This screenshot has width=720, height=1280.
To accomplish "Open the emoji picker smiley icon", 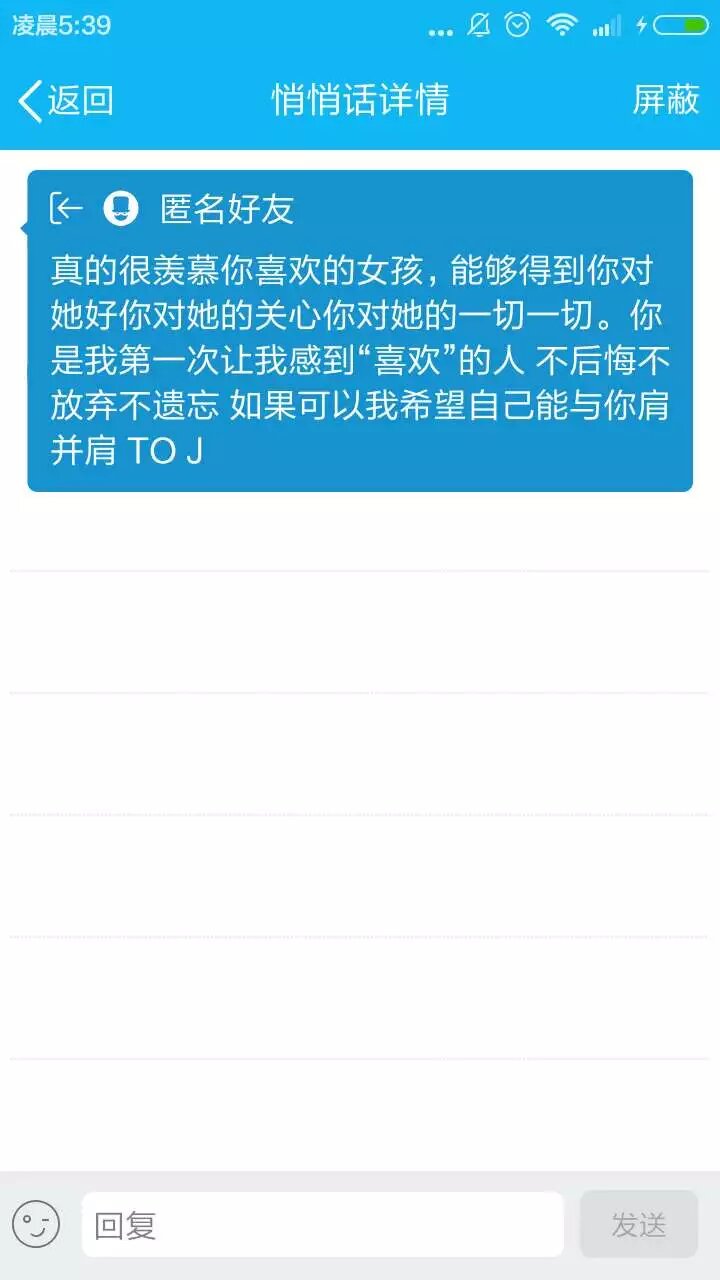I will (36, 1225).
